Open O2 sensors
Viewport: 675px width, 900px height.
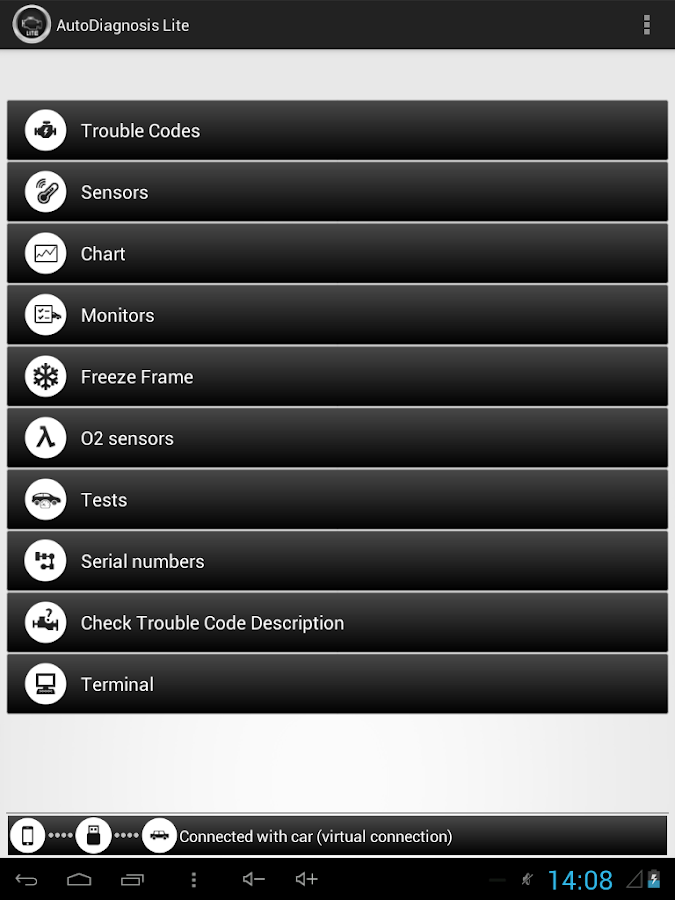pos(337,438)
